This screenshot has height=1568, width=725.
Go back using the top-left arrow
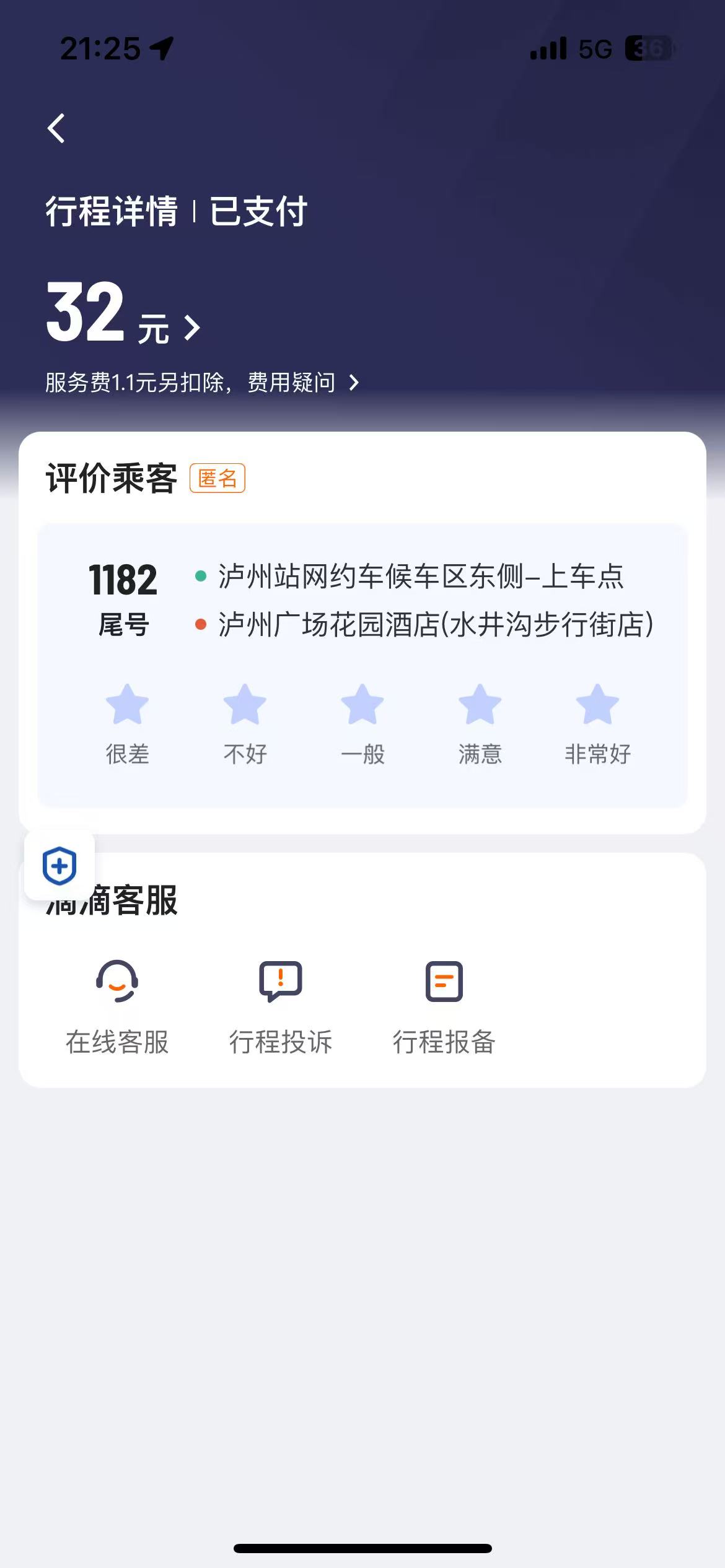pyautogui.click(x=56, y=129)
